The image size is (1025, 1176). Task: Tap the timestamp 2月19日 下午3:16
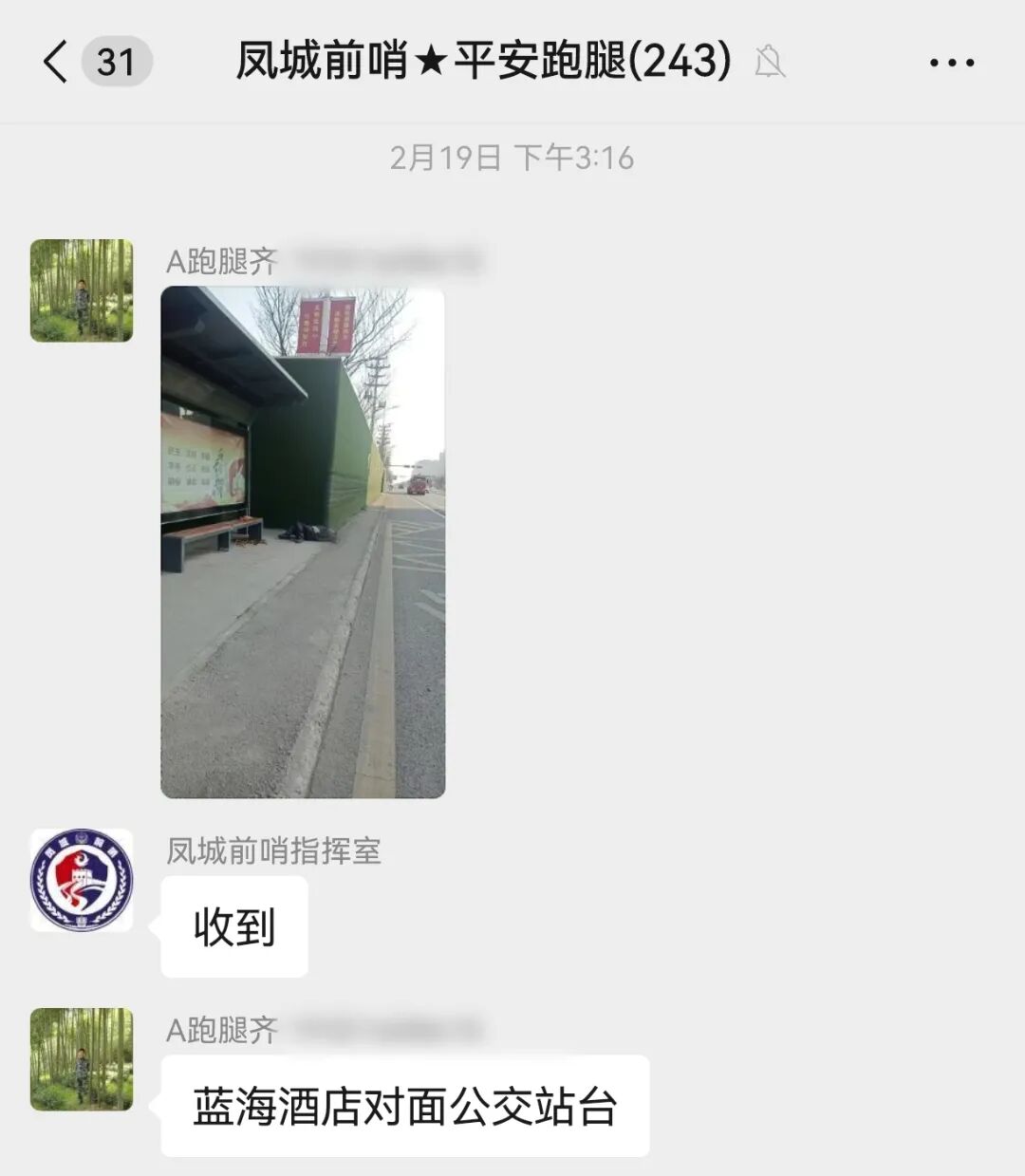point(512,158)
